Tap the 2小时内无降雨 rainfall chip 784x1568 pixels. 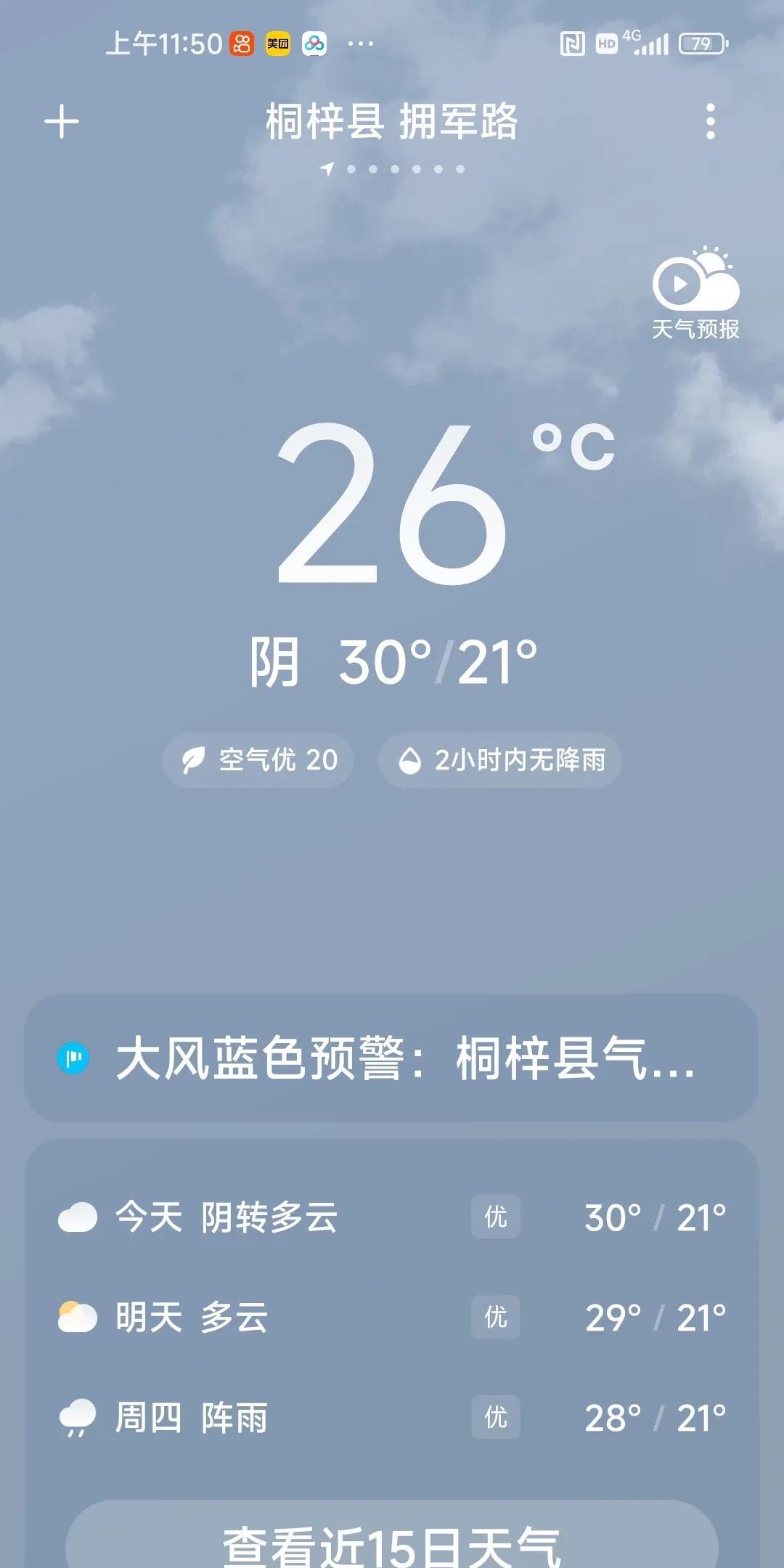click(x=500, y=760)
